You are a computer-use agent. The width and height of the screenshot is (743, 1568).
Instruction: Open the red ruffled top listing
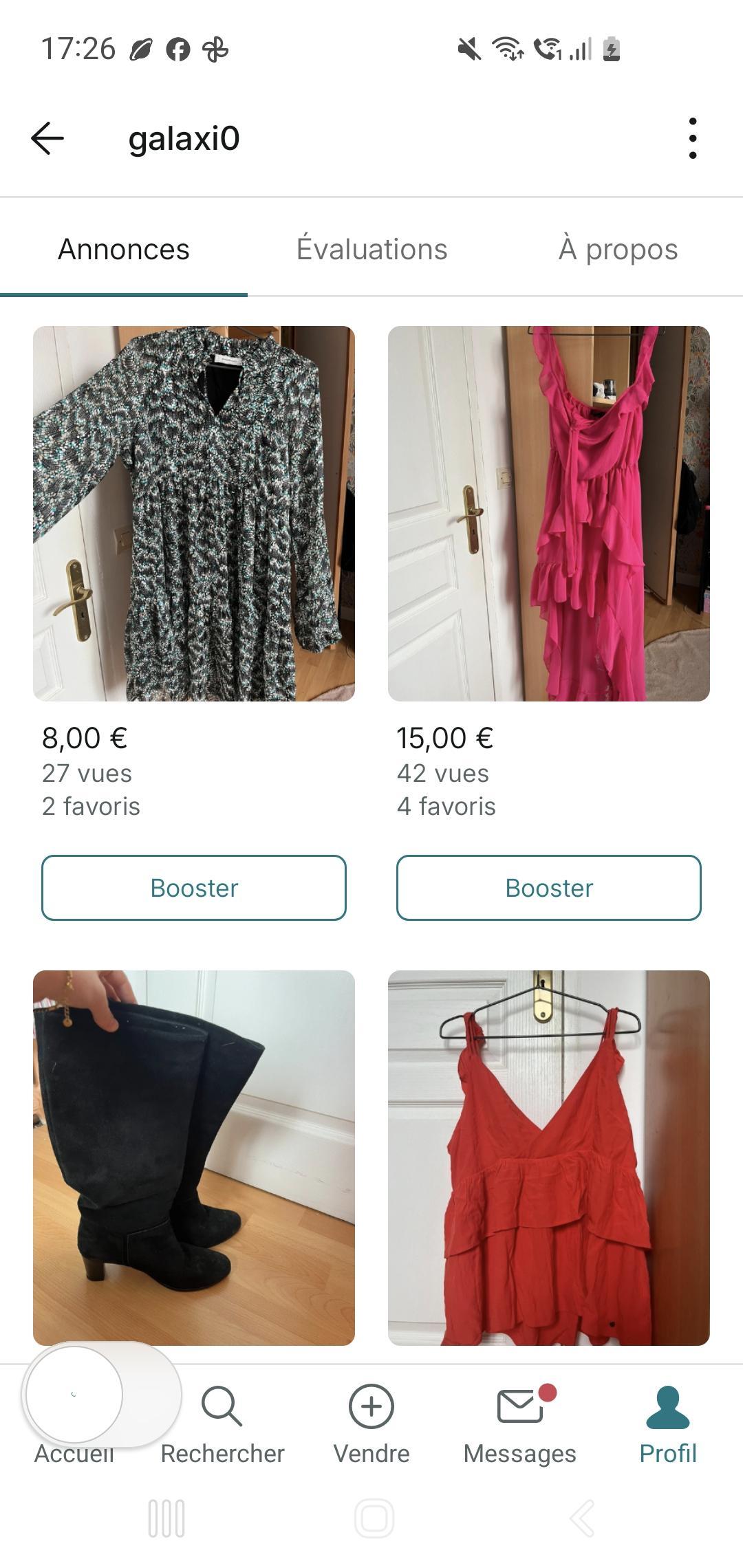pos(548,1157)
